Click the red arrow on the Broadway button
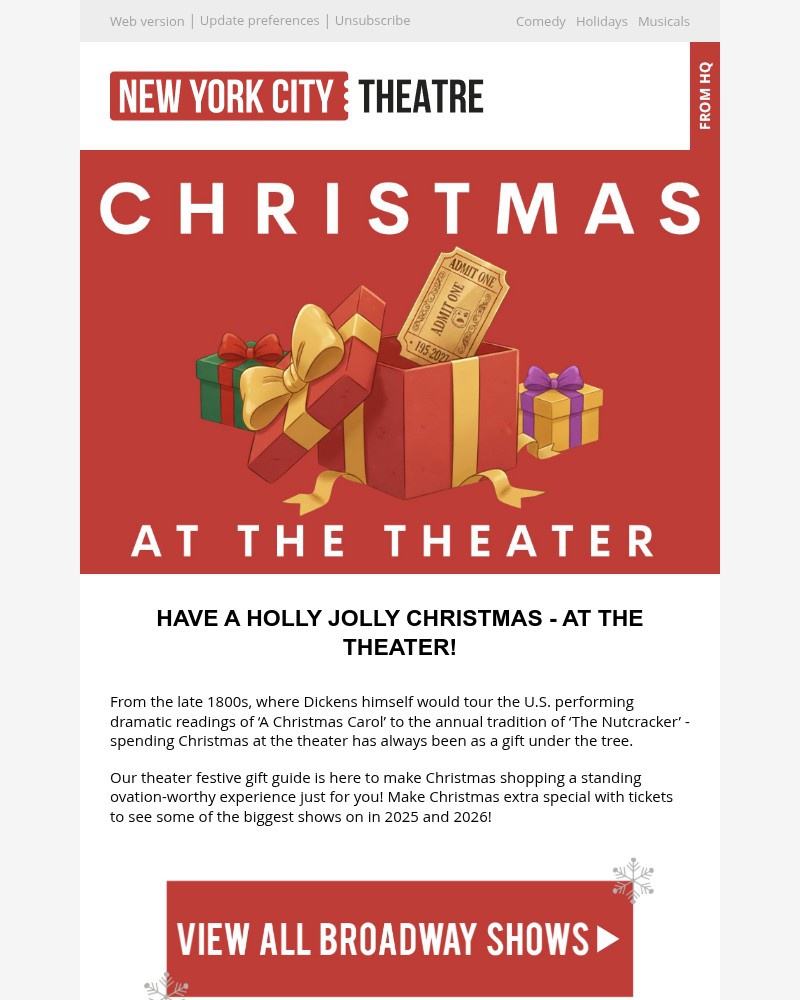 pyautogui.click(x=607, y=939)
